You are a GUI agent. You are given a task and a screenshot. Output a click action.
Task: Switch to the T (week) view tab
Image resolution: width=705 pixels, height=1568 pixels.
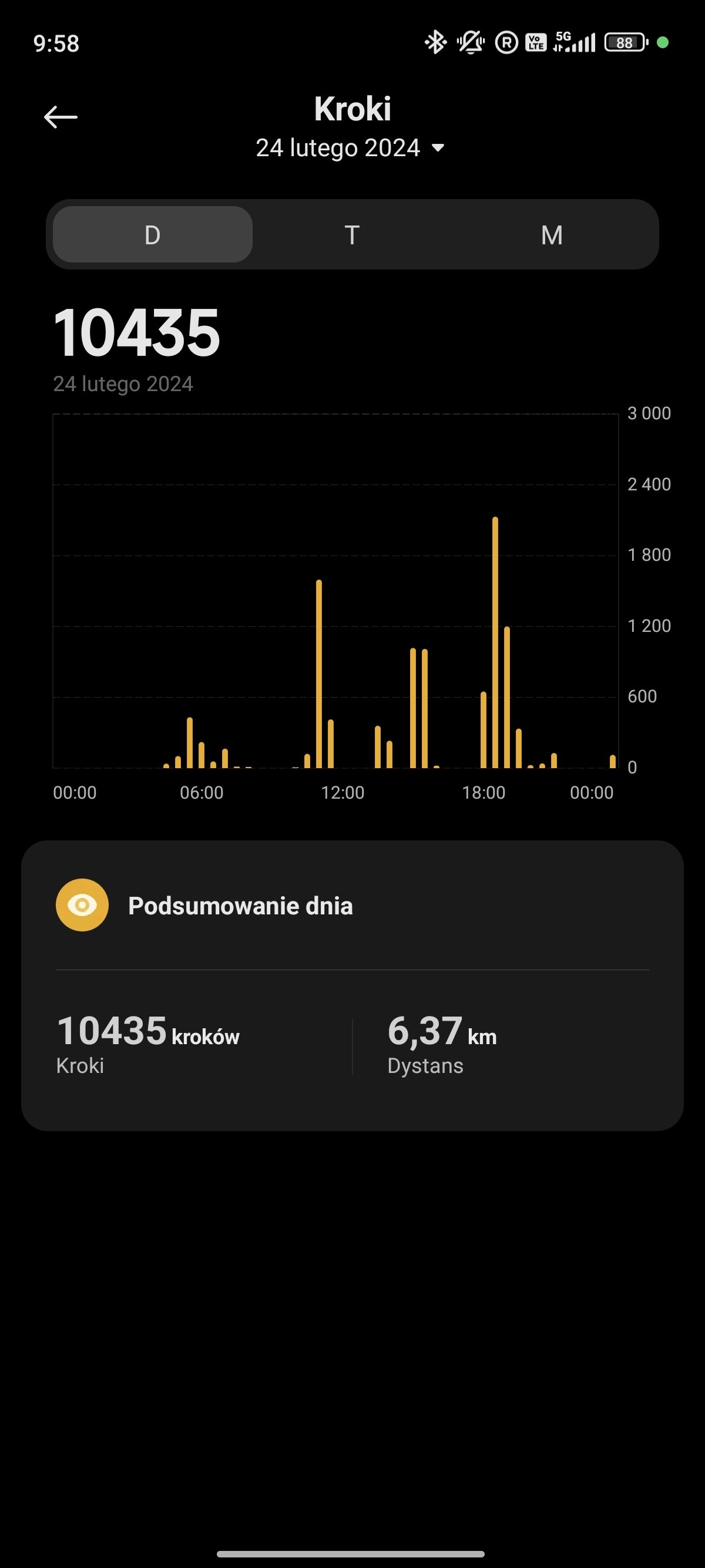[352, 234]
